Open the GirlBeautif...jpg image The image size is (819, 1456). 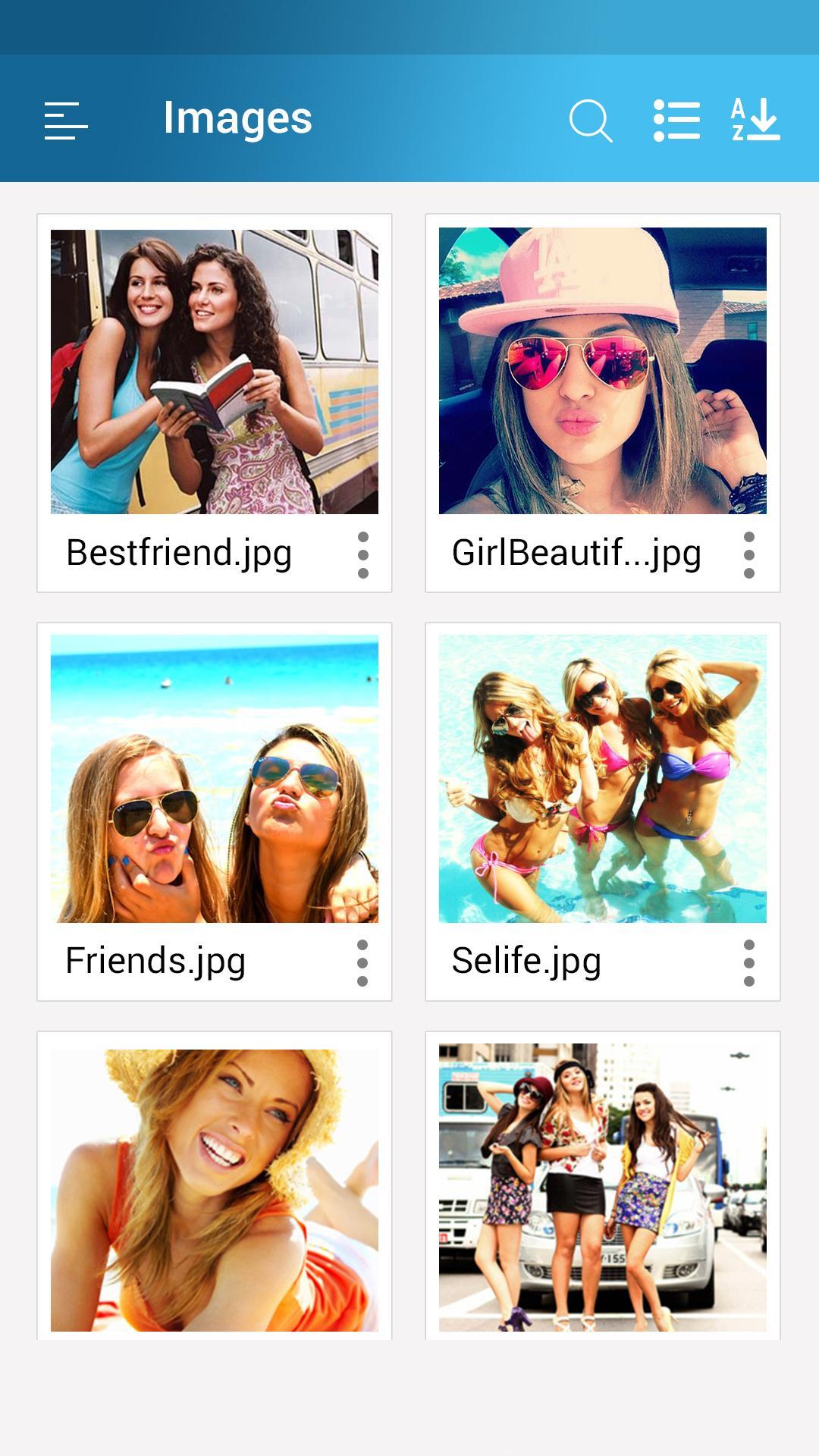[603, 372]
